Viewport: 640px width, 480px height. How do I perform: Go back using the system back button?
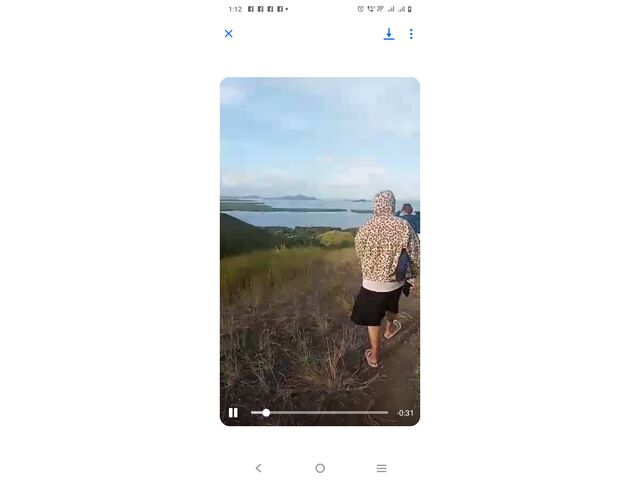tap(258, 468)
